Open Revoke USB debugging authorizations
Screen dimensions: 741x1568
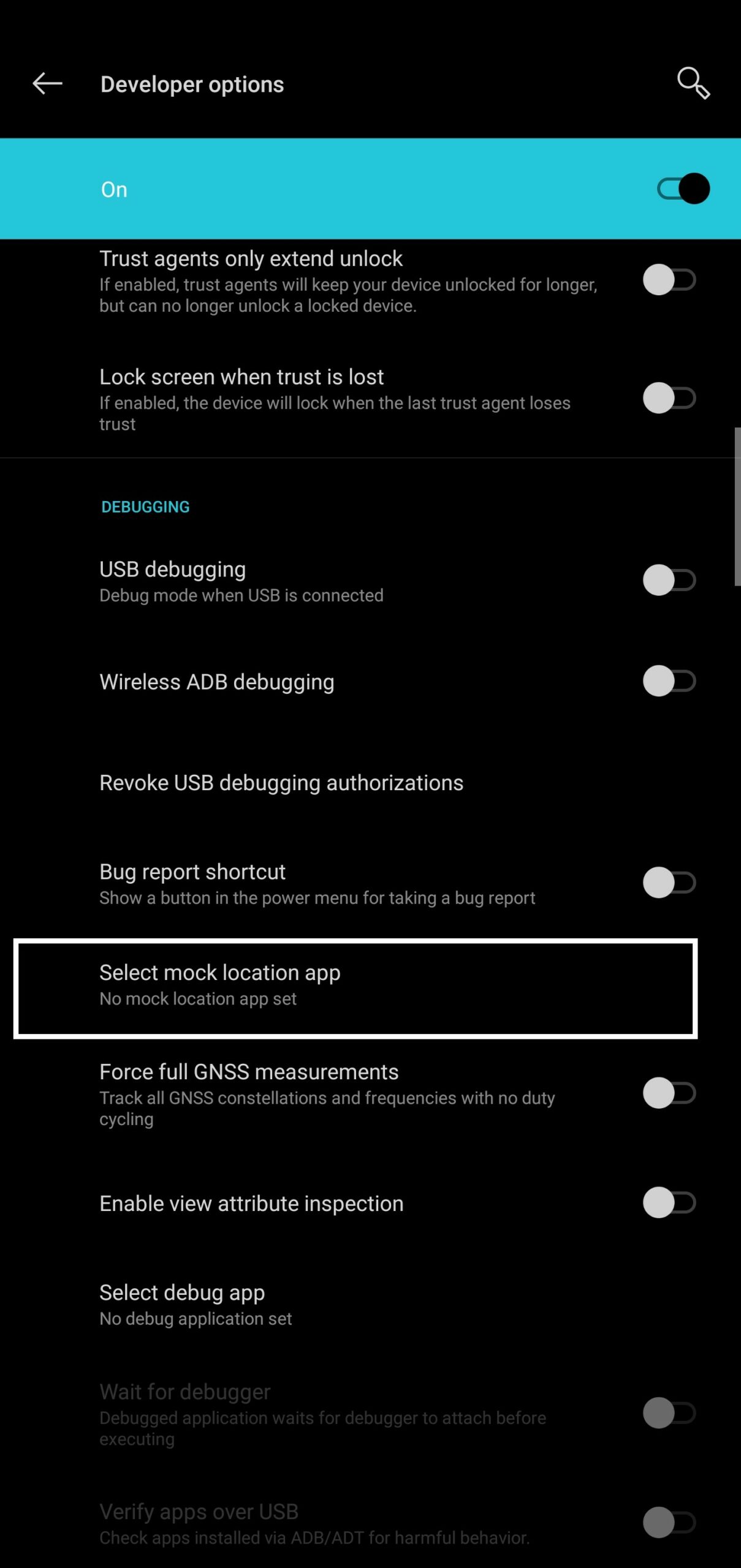pos(282,783)
